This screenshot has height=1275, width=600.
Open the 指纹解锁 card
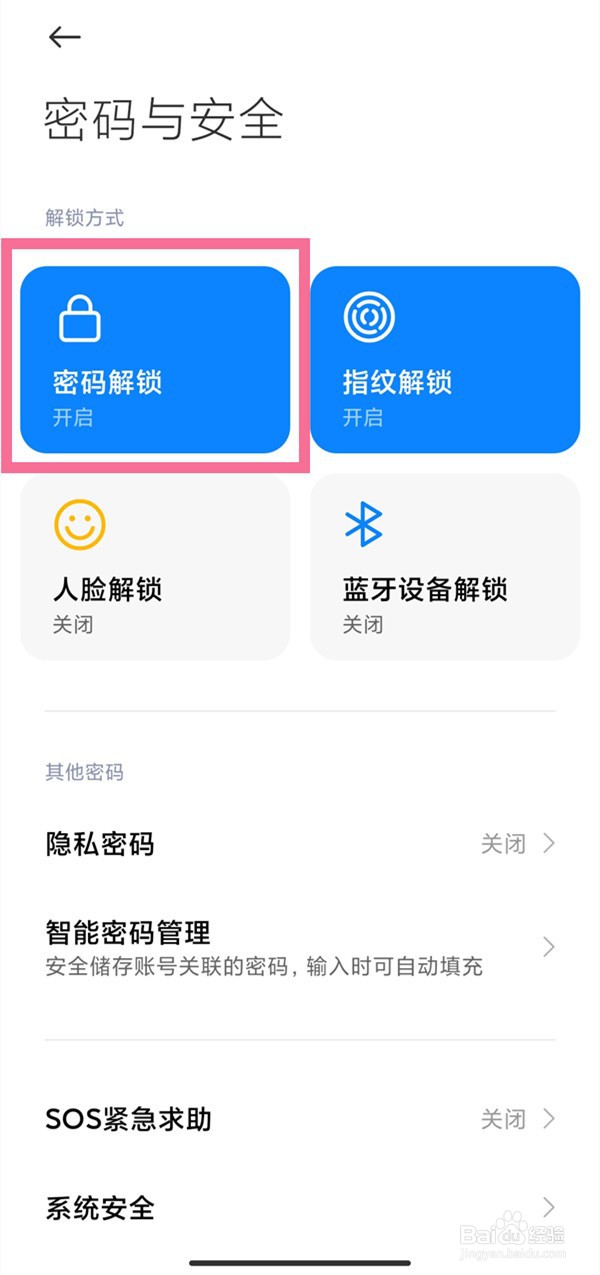[x=445, y=360]
